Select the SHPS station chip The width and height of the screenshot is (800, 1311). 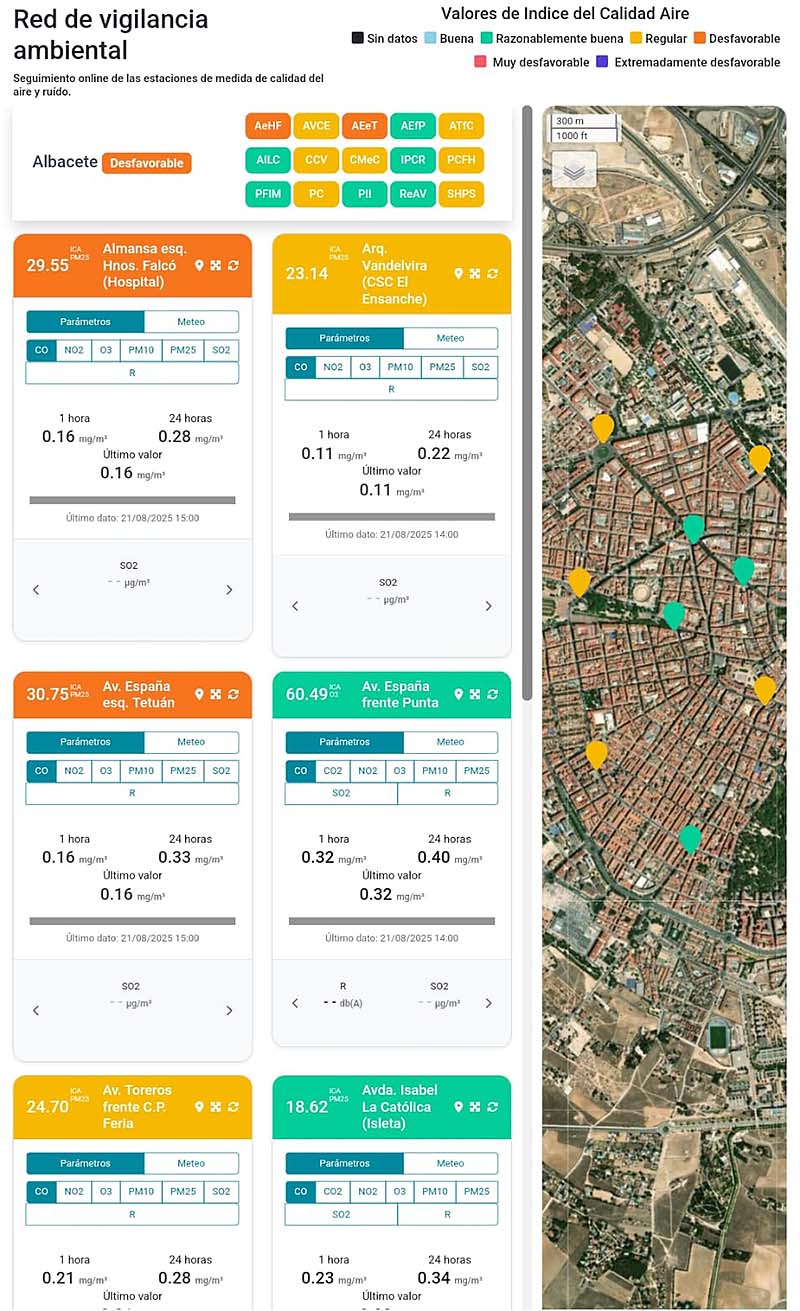461,194
